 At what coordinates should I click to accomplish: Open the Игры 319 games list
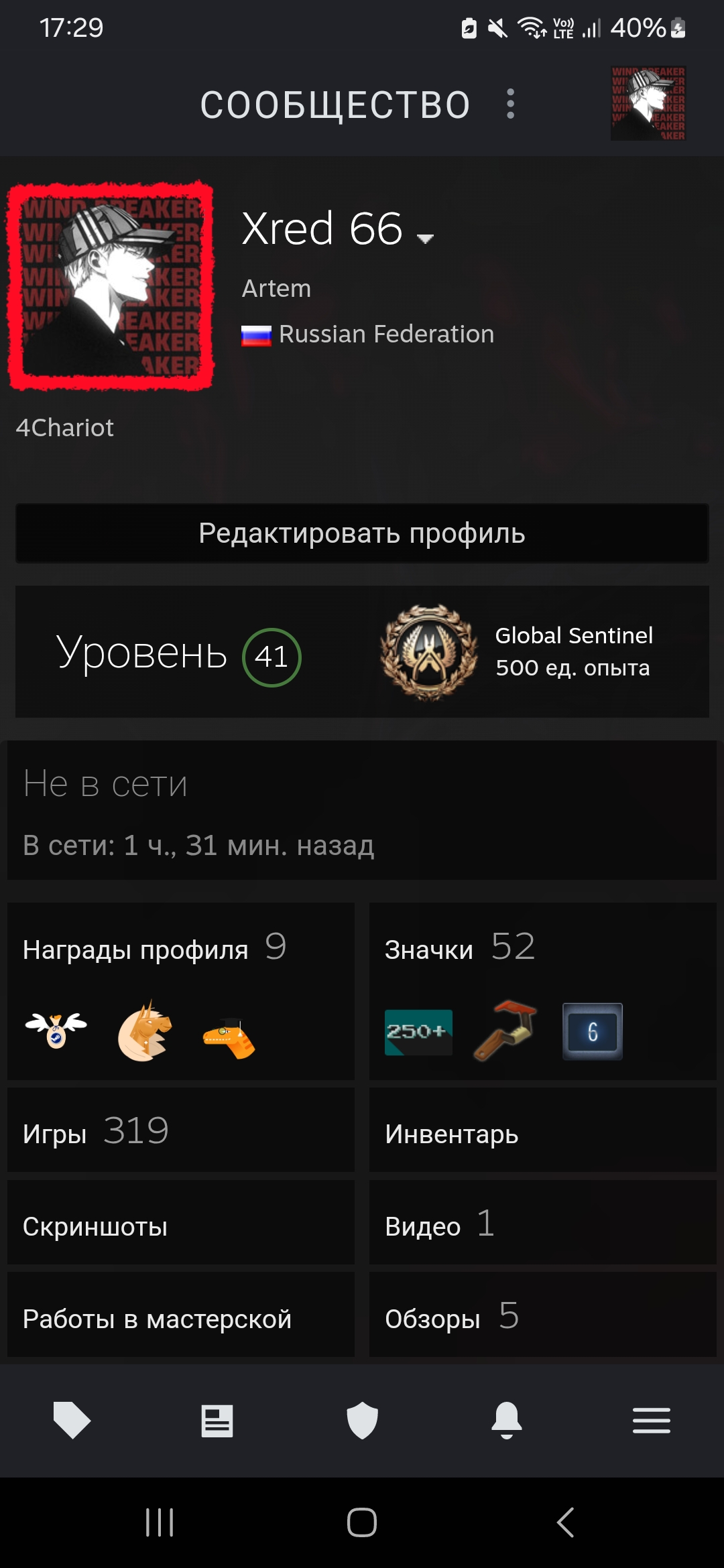tap(181, 1130)
